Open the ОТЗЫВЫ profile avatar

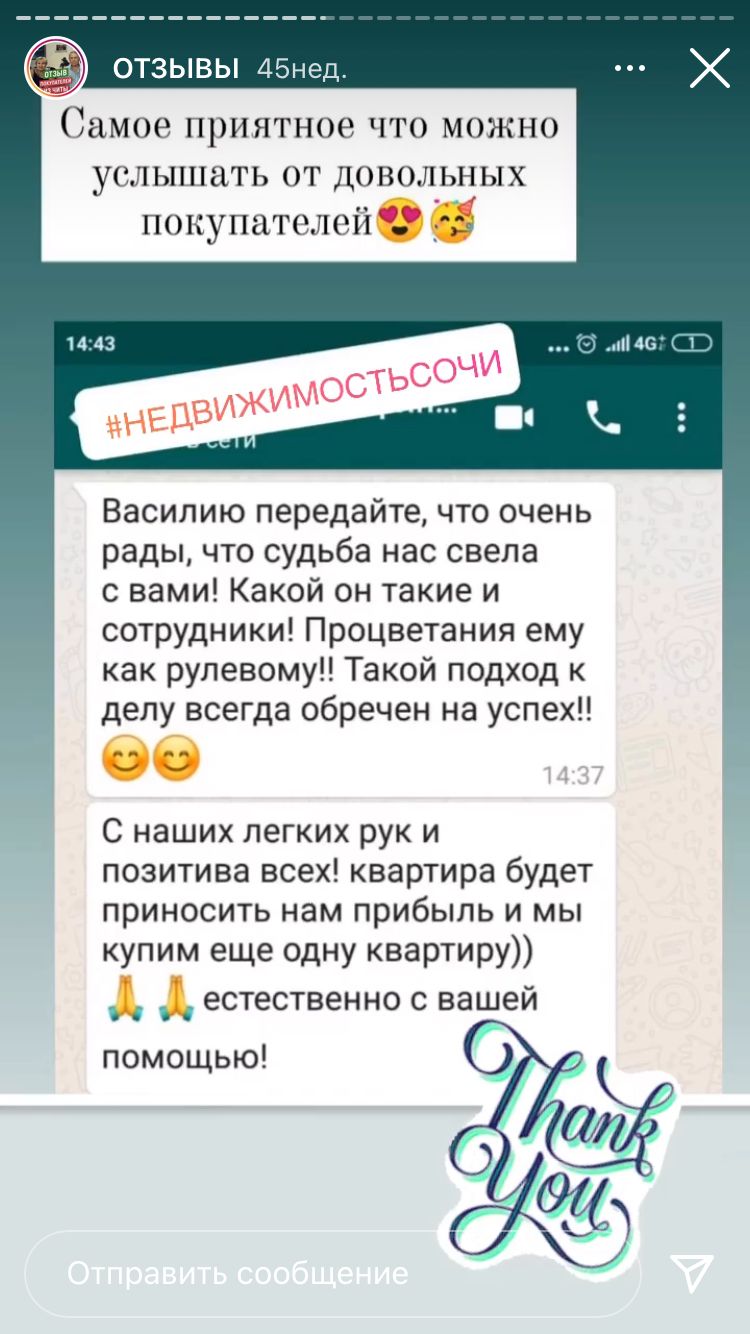click(x=56, y=68)
